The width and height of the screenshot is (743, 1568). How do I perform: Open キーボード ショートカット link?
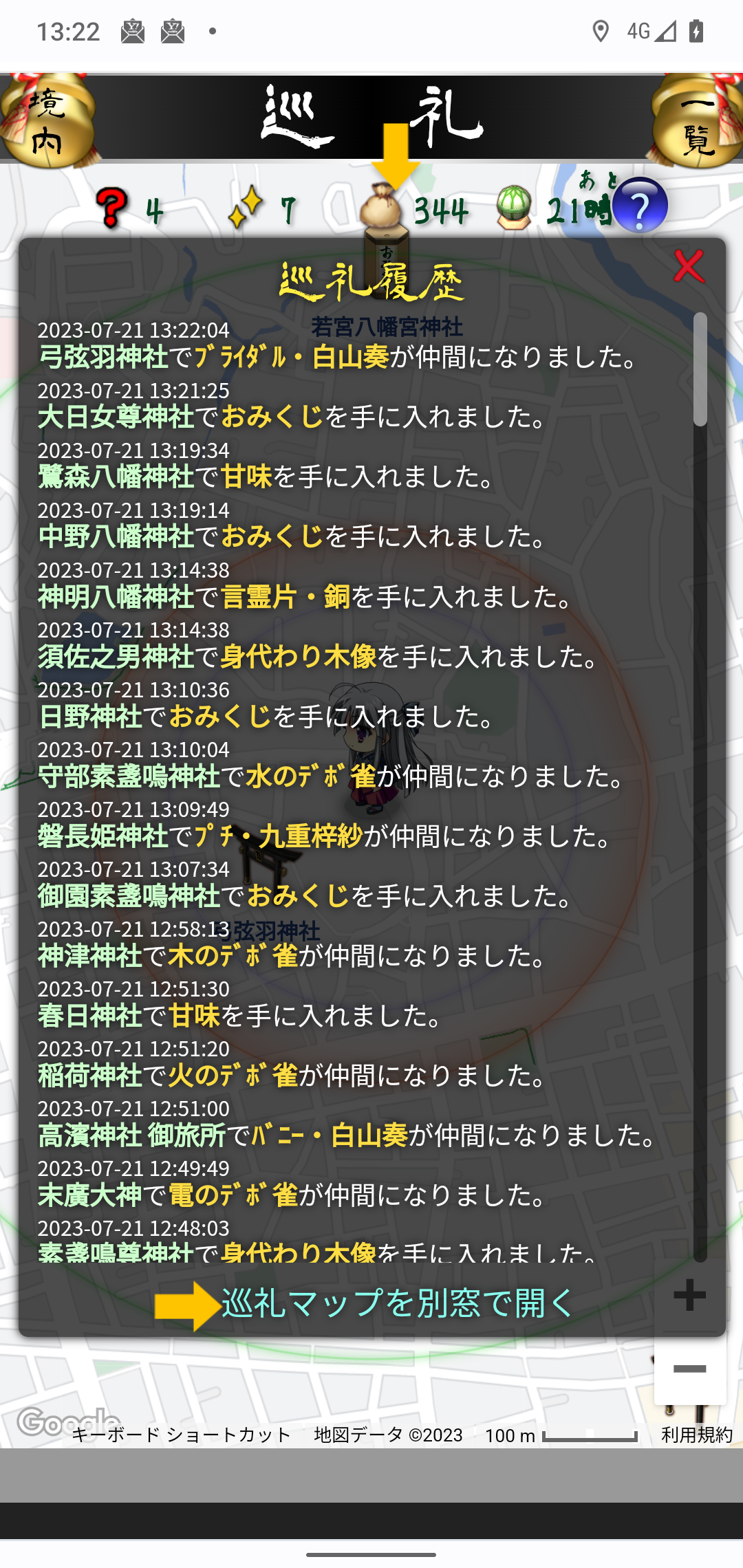tap(182, 1435)
